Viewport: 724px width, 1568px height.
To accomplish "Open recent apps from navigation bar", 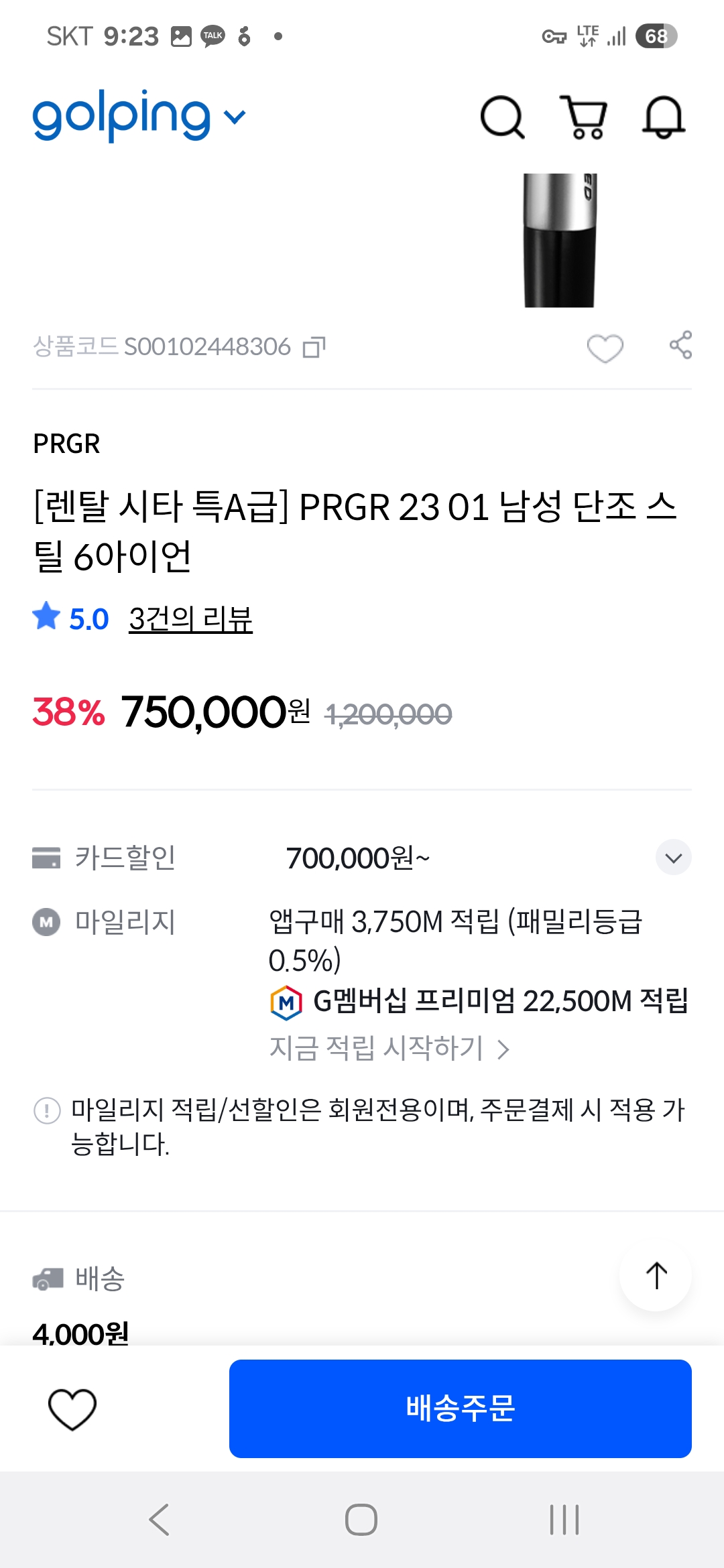I will click(x=564, y=1519).
